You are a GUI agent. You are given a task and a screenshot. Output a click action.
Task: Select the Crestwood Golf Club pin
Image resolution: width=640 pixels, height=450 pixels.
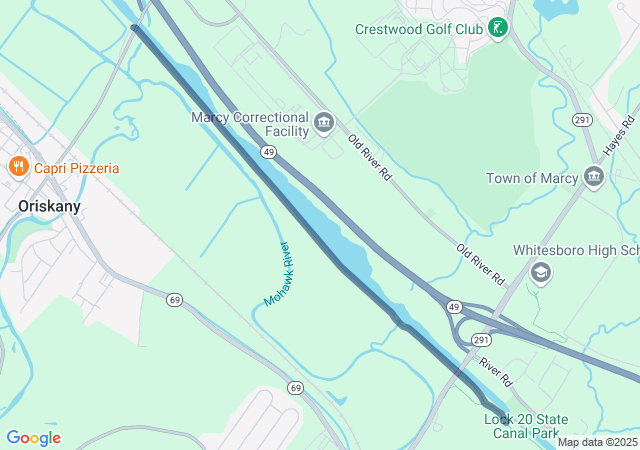tap(497, 29)
